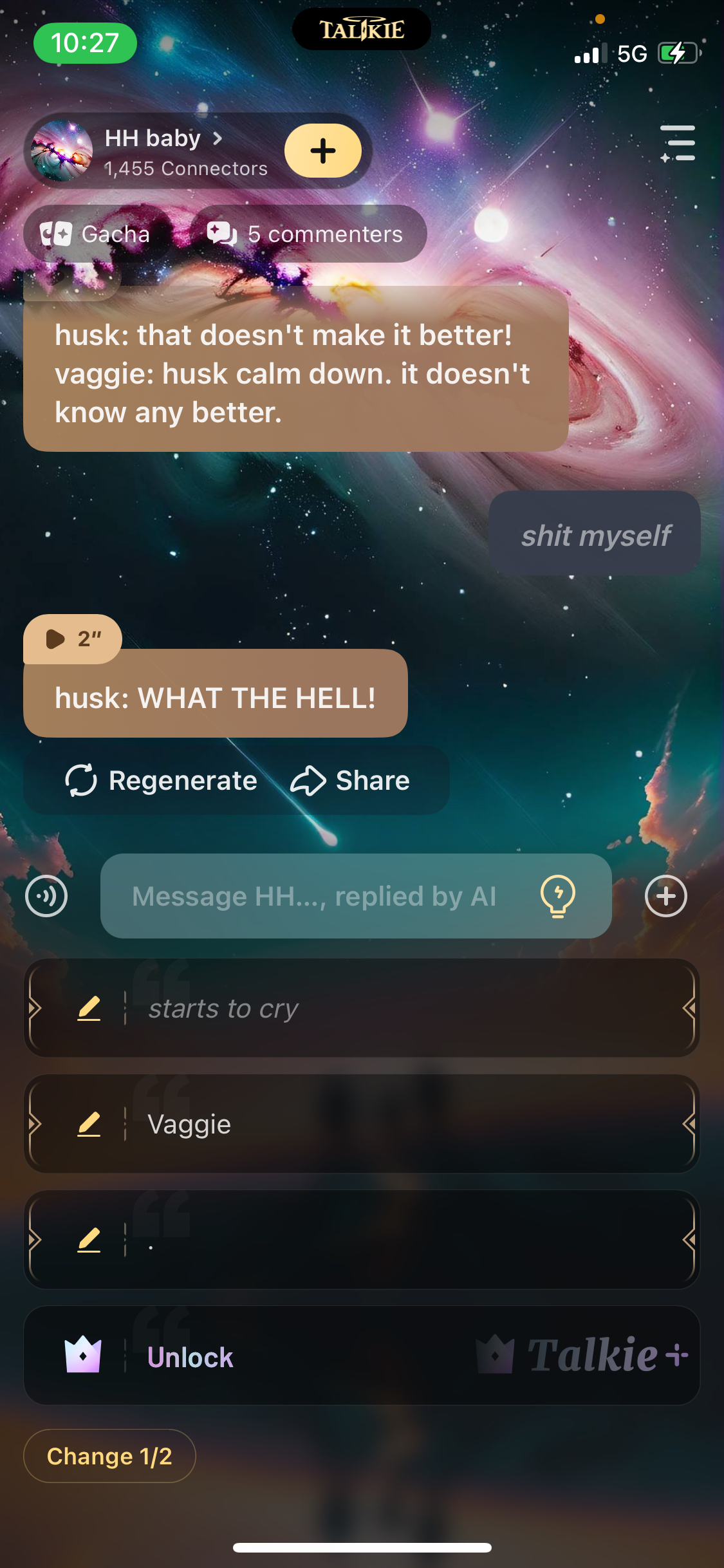Edit the "starts to cry" suggestion pencil
The image size is (724, 1568).
click(x=89, y=1009)
